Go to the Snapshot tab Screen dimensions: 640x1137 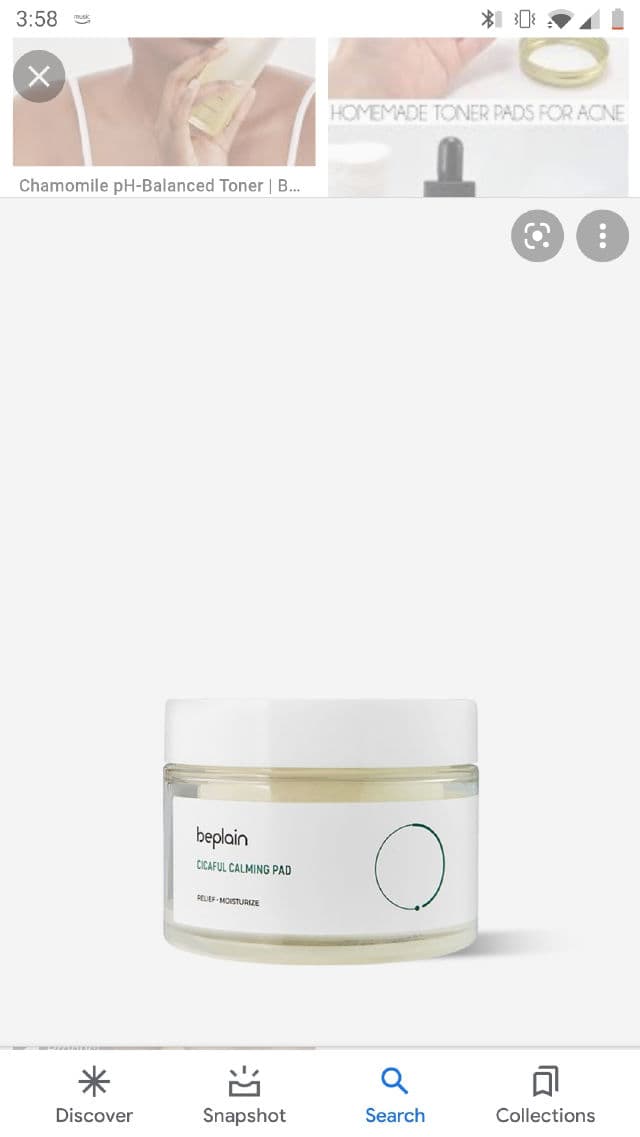[x=244, y=1095]
